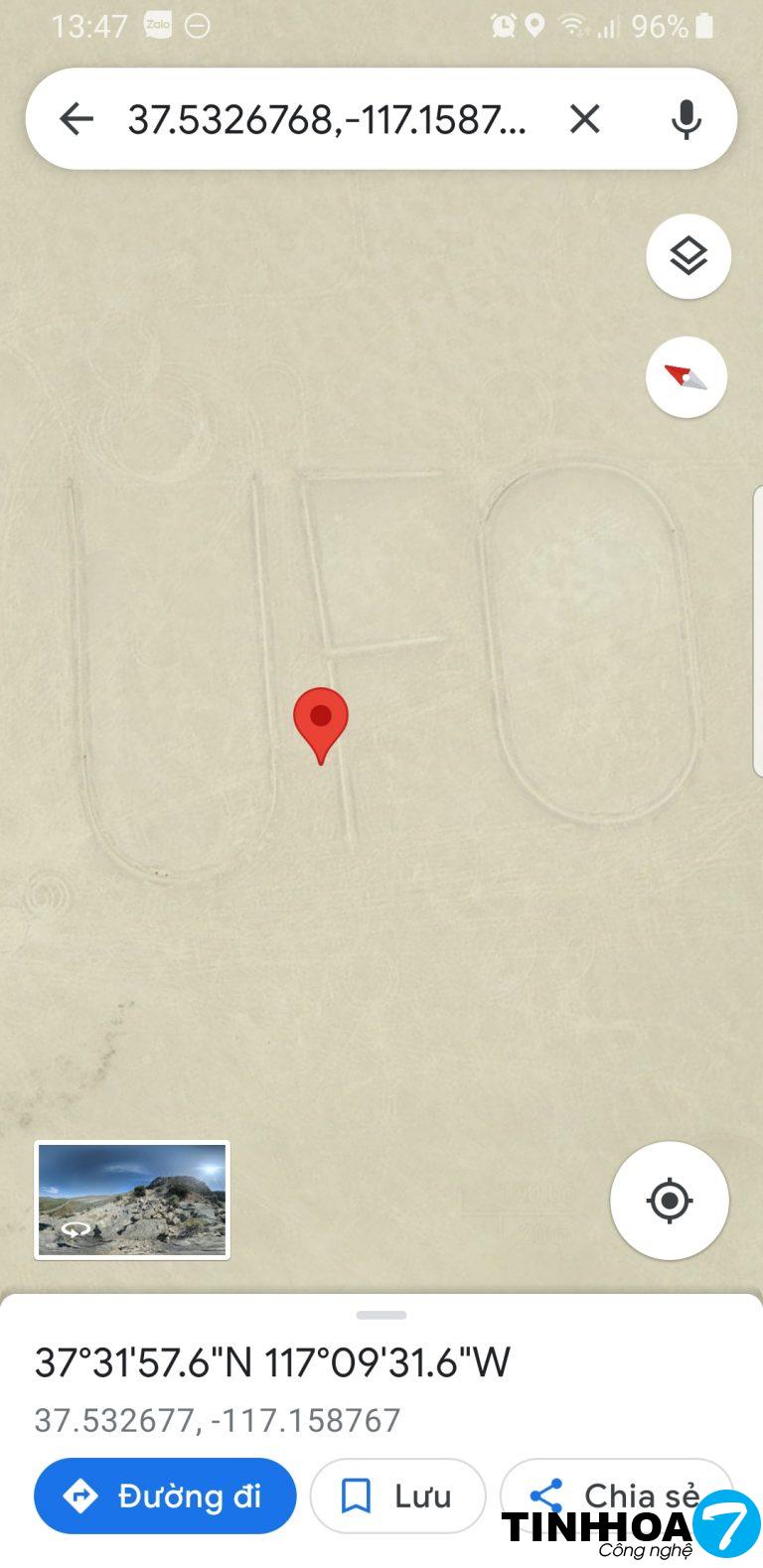
Task: Edit the coordinates in the search field
Action: 328,119
